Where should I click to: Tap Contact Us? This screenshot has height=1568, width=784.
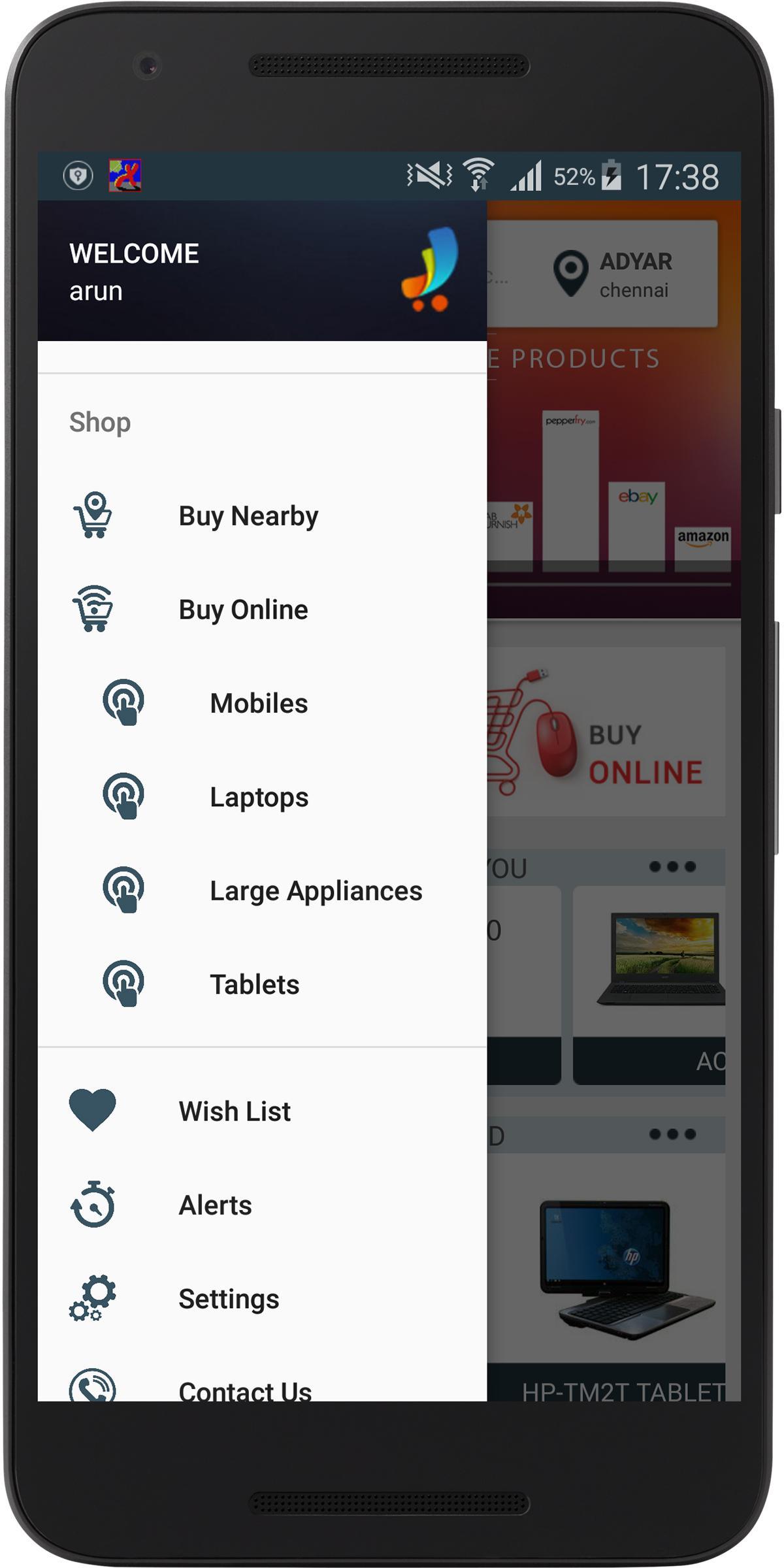click(245, 1389)
